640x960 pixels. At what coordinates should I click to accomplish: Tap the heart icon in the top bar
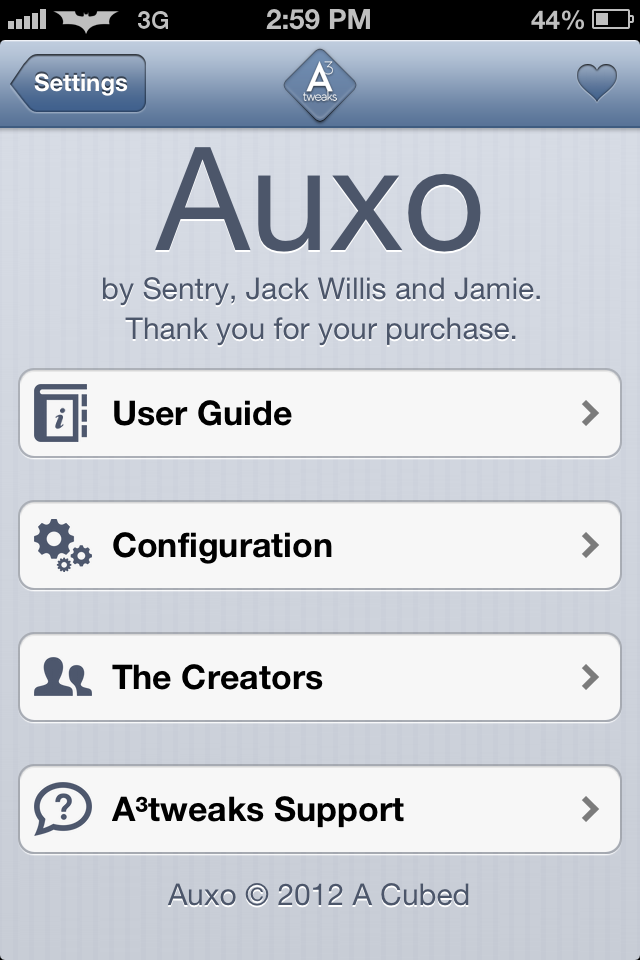pyautogui.click(x=597, y=83)
